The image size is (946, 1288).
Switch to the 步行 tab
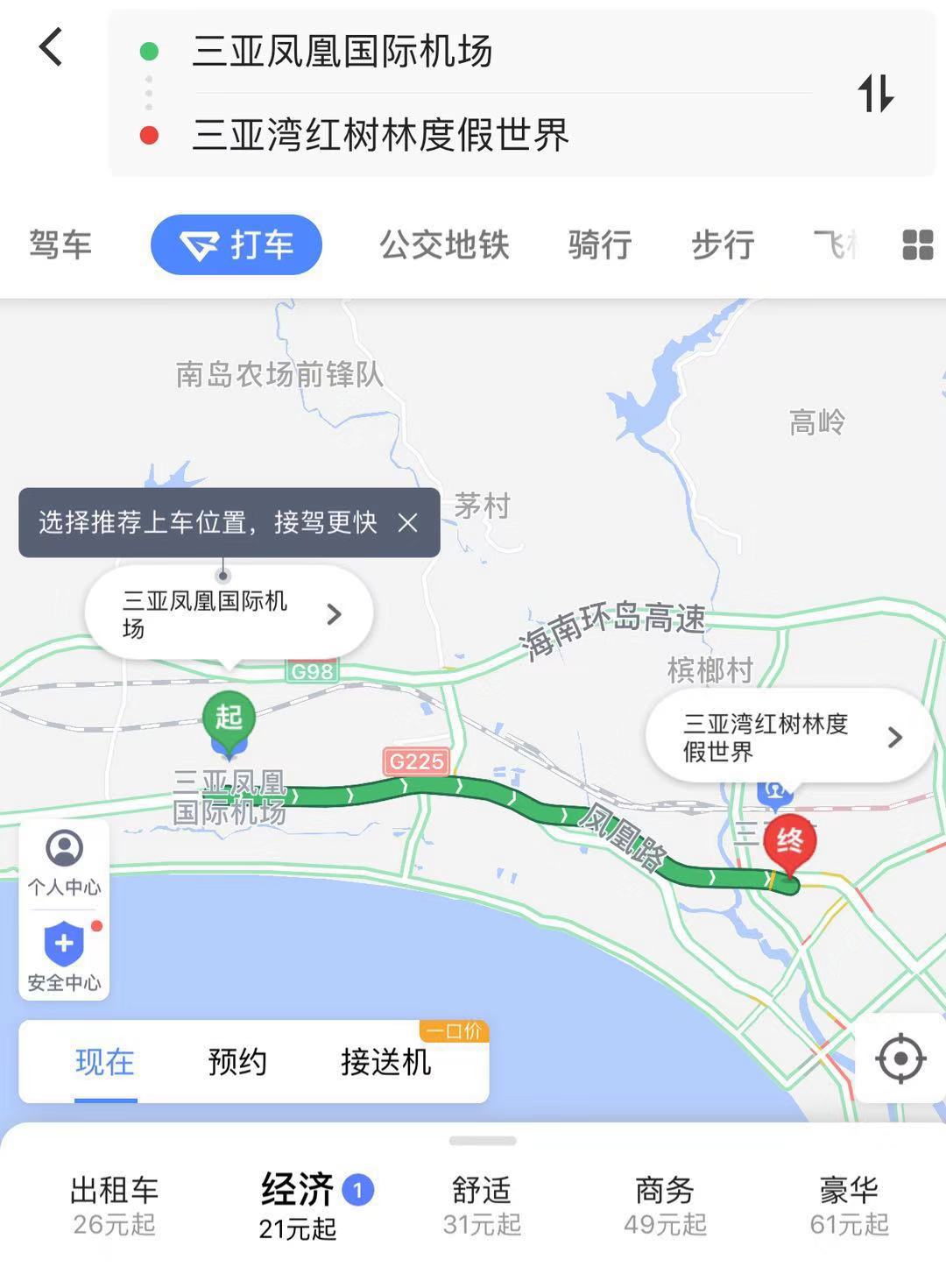click(723, 244)
